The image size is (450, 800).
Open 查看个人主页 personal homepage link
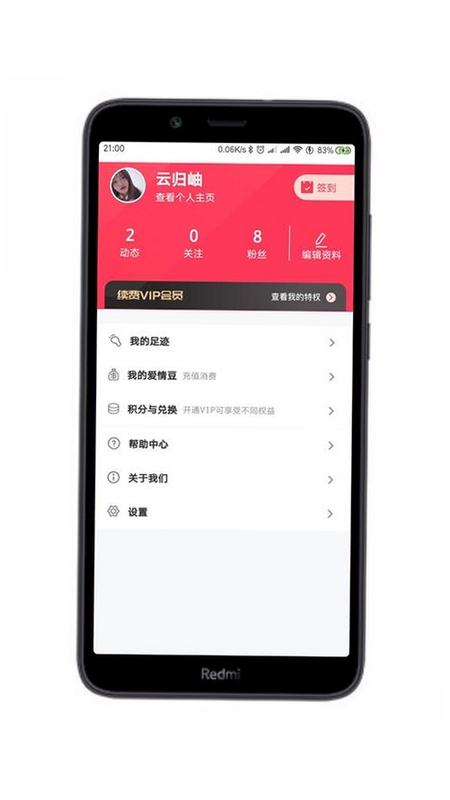tap(185, 198)
